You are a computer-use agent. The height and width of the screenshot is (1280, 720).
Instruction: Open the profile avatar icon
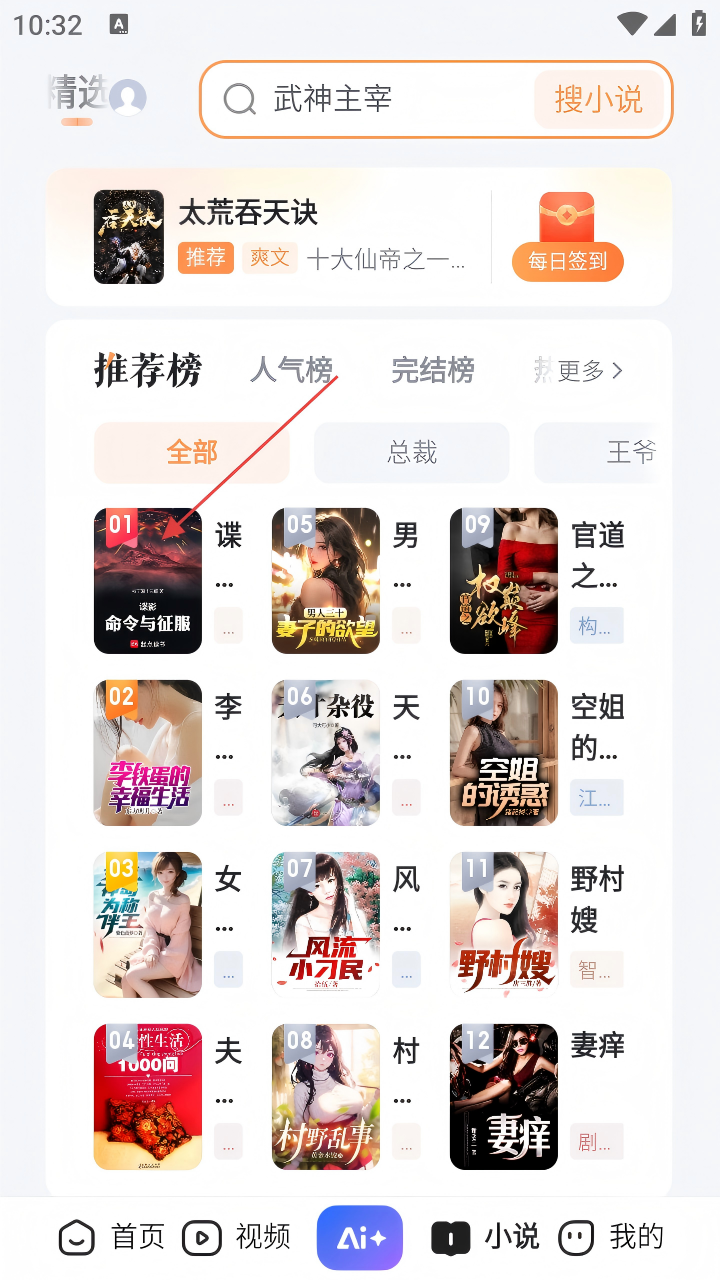click(128, 98)
